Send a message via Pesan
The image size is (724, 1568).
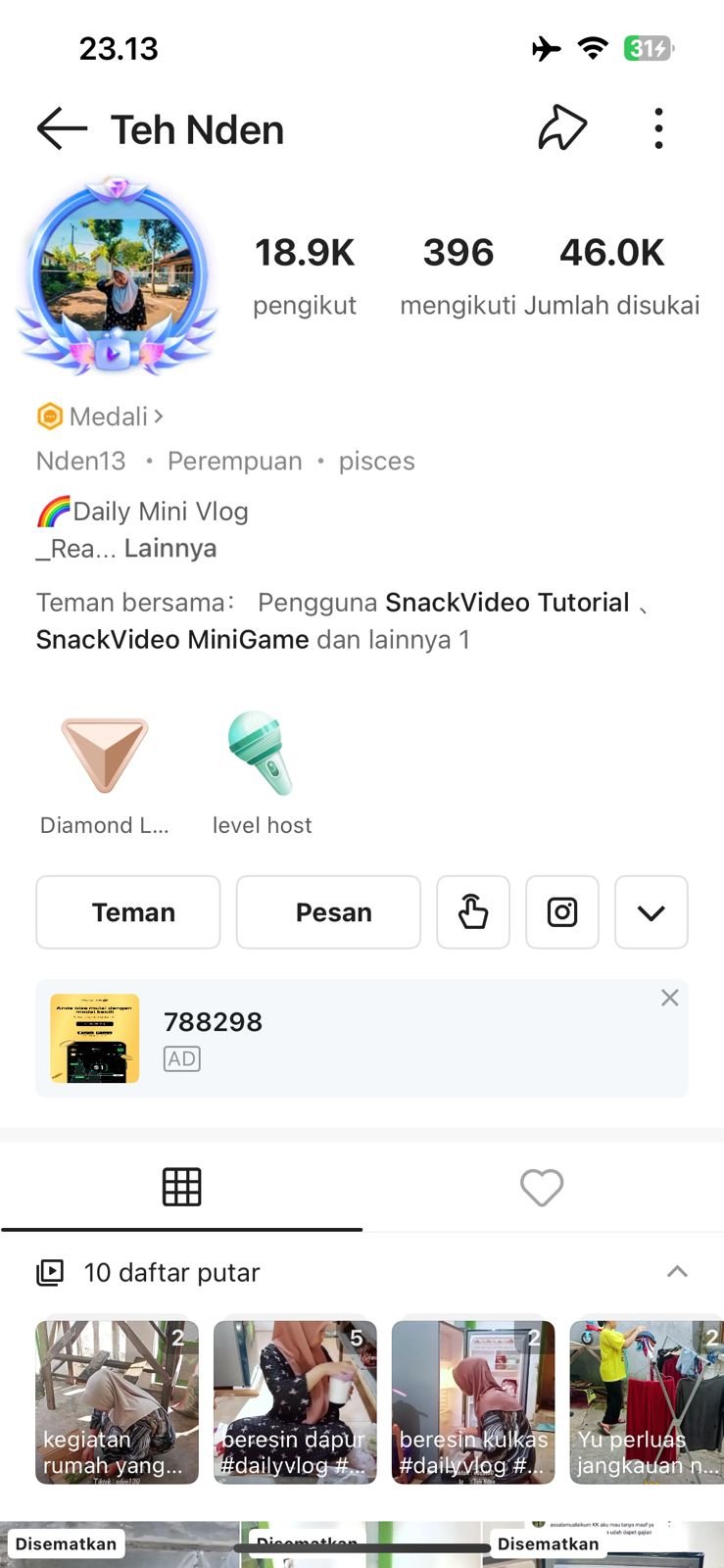pyautogui.click(x=328, y=912)
